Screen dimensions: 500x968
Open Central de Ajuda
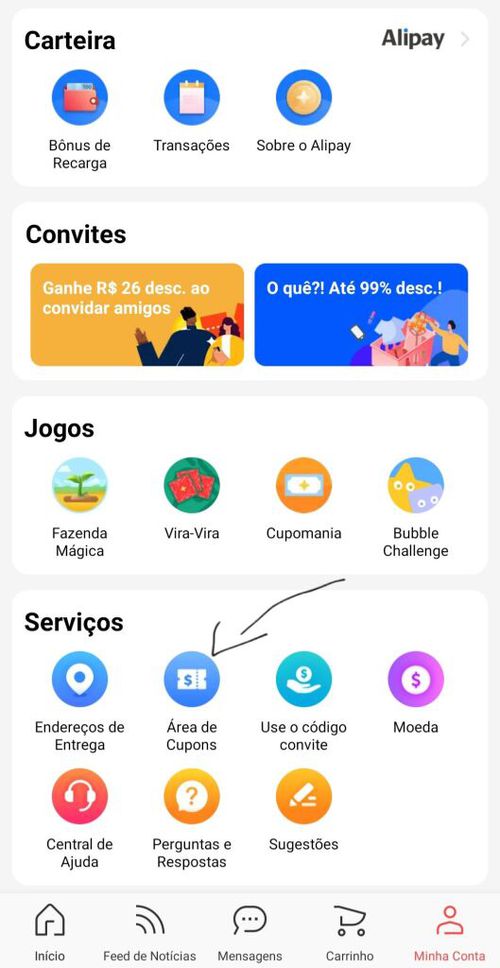(80, 819)
